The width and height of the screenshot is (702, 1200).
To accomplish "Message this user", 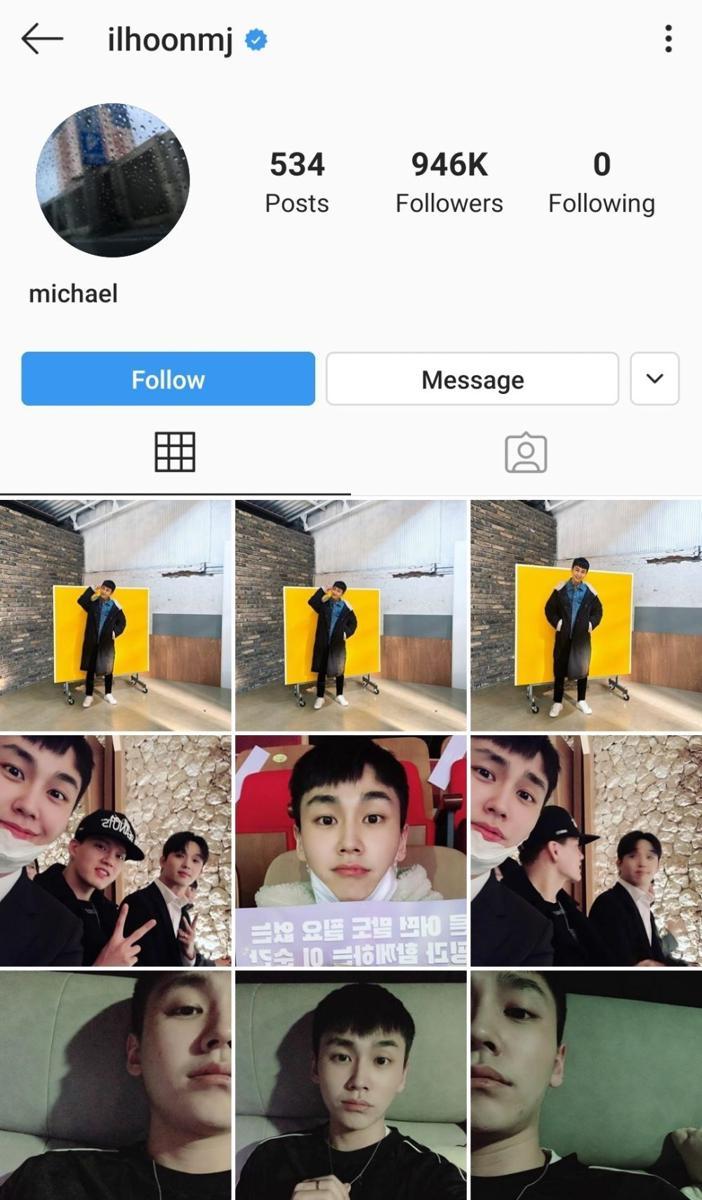I will (472, 379).
